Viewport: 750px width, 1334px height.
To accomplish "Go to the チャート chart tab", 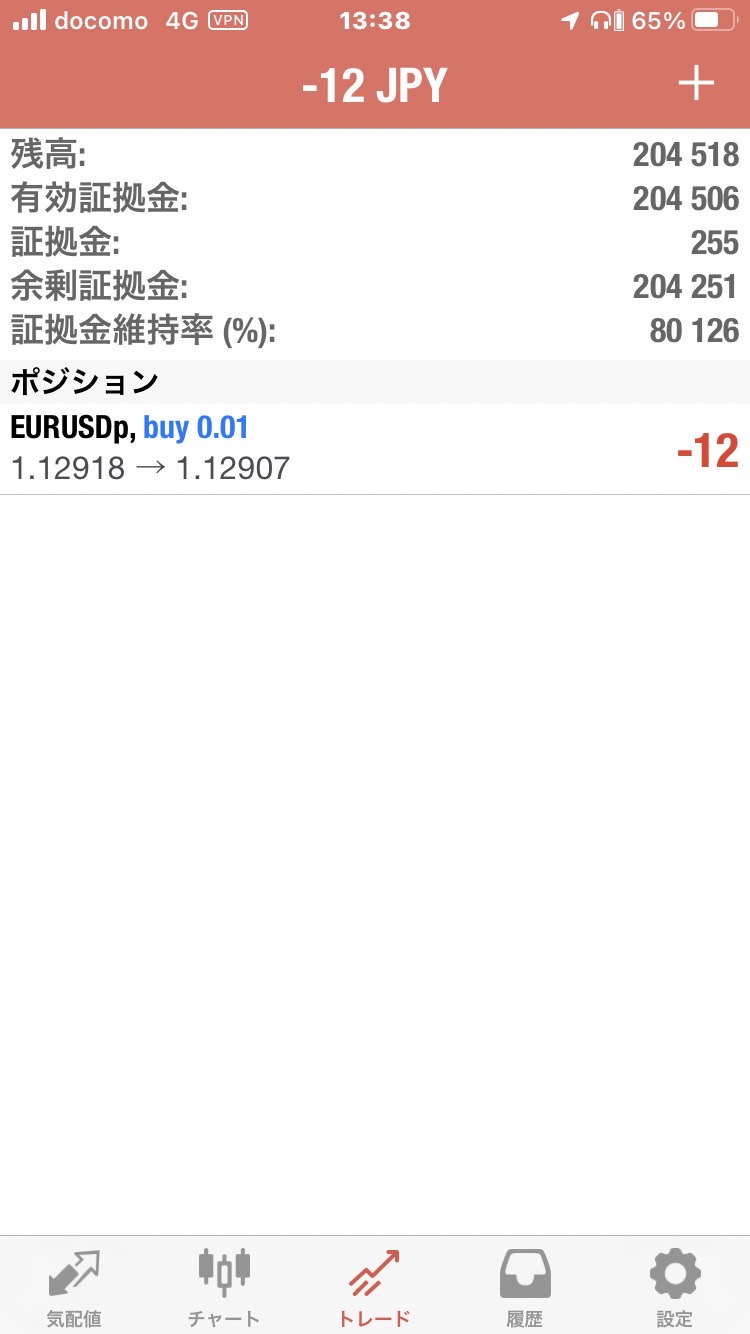I will pos(224,1286).
